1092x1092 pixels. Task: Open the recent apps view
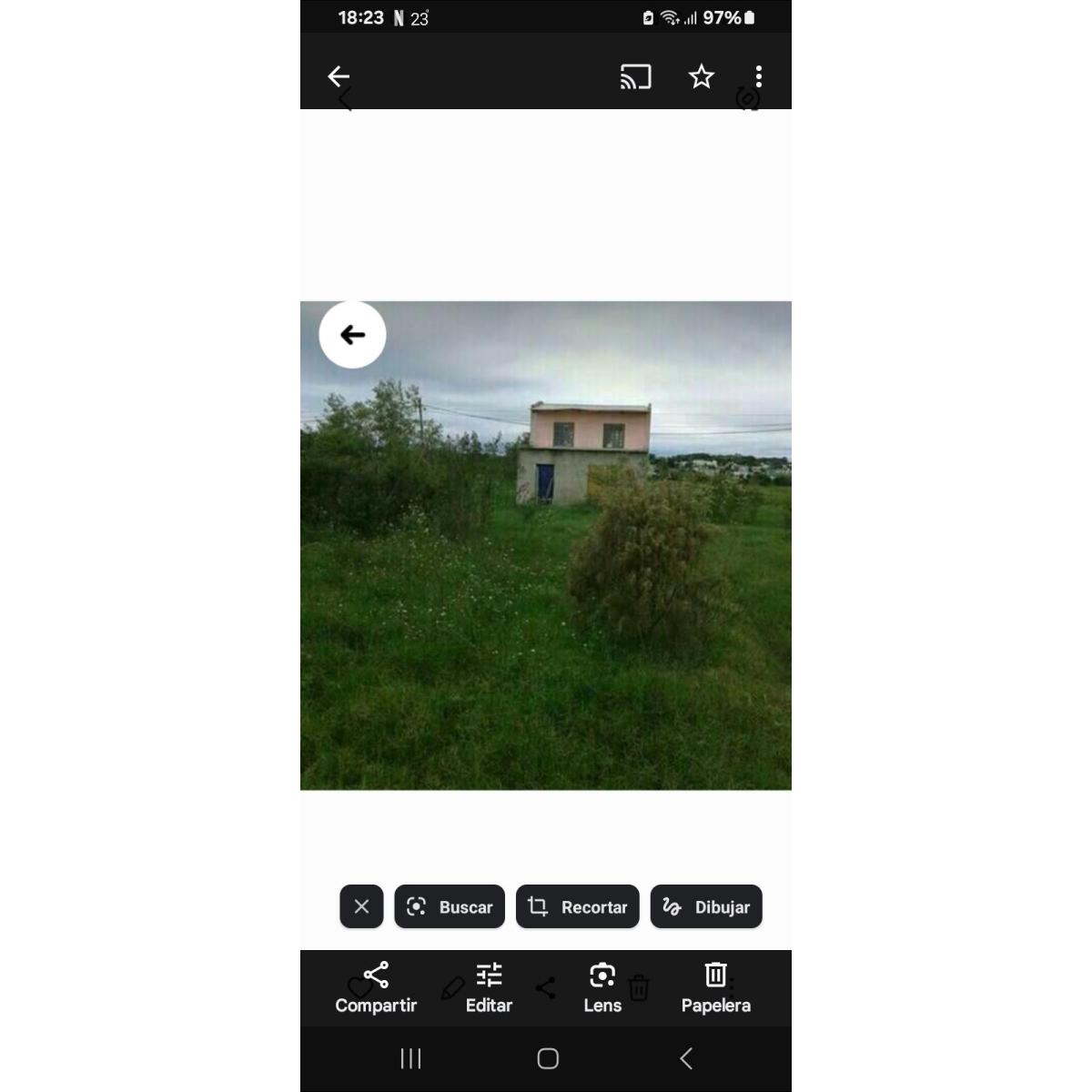click(x=411, y=1058)
